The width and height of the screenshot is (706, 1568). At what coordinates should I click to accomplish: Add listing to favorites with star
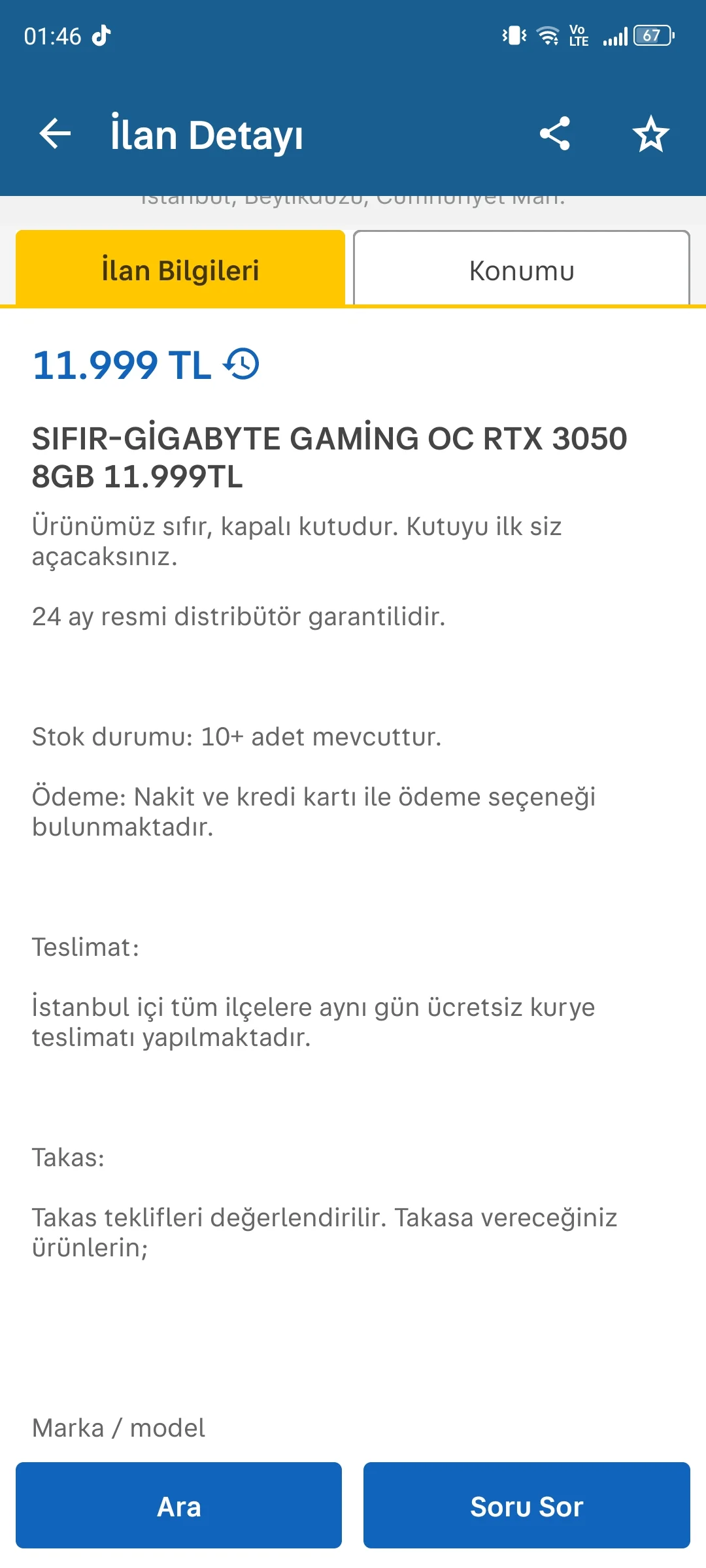pos(650,134)
